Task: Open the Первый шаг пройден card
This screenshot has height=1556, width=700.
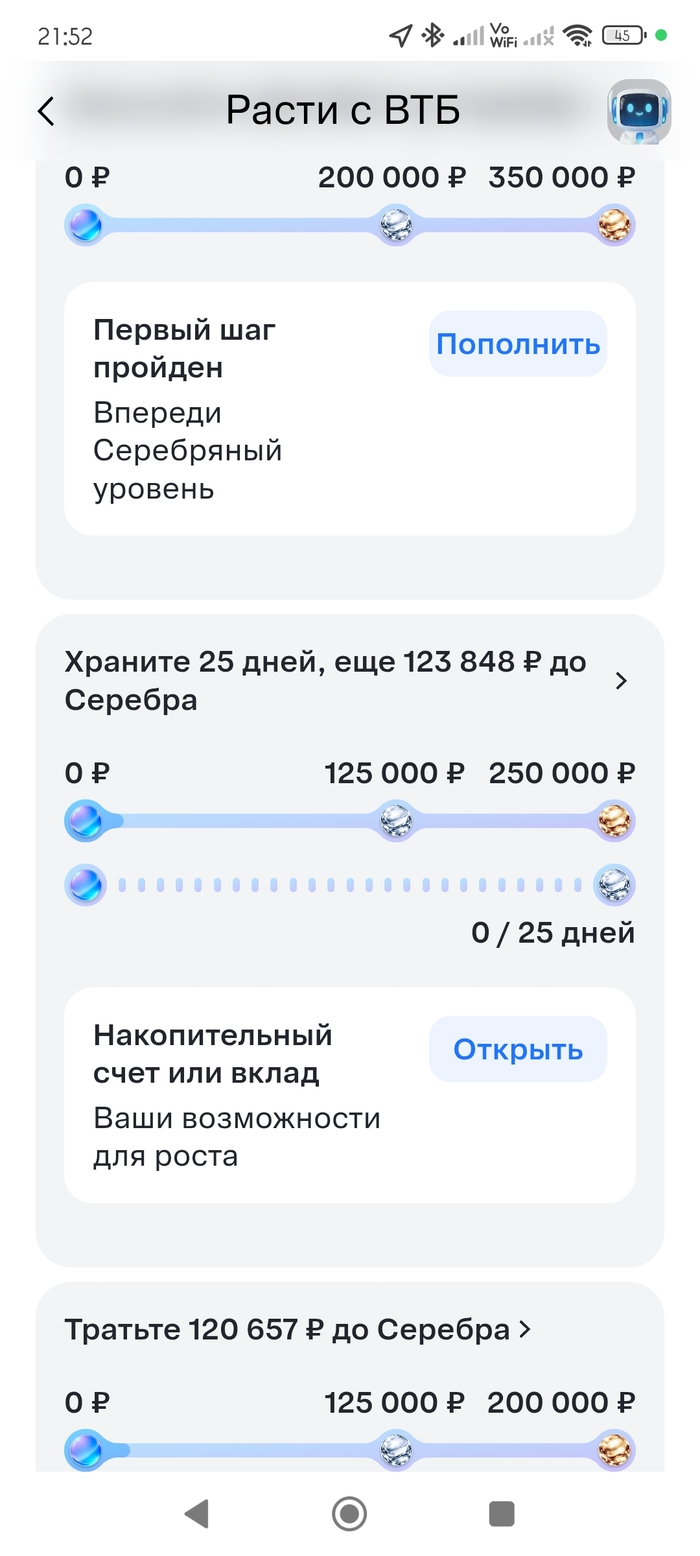Action: 350,409
